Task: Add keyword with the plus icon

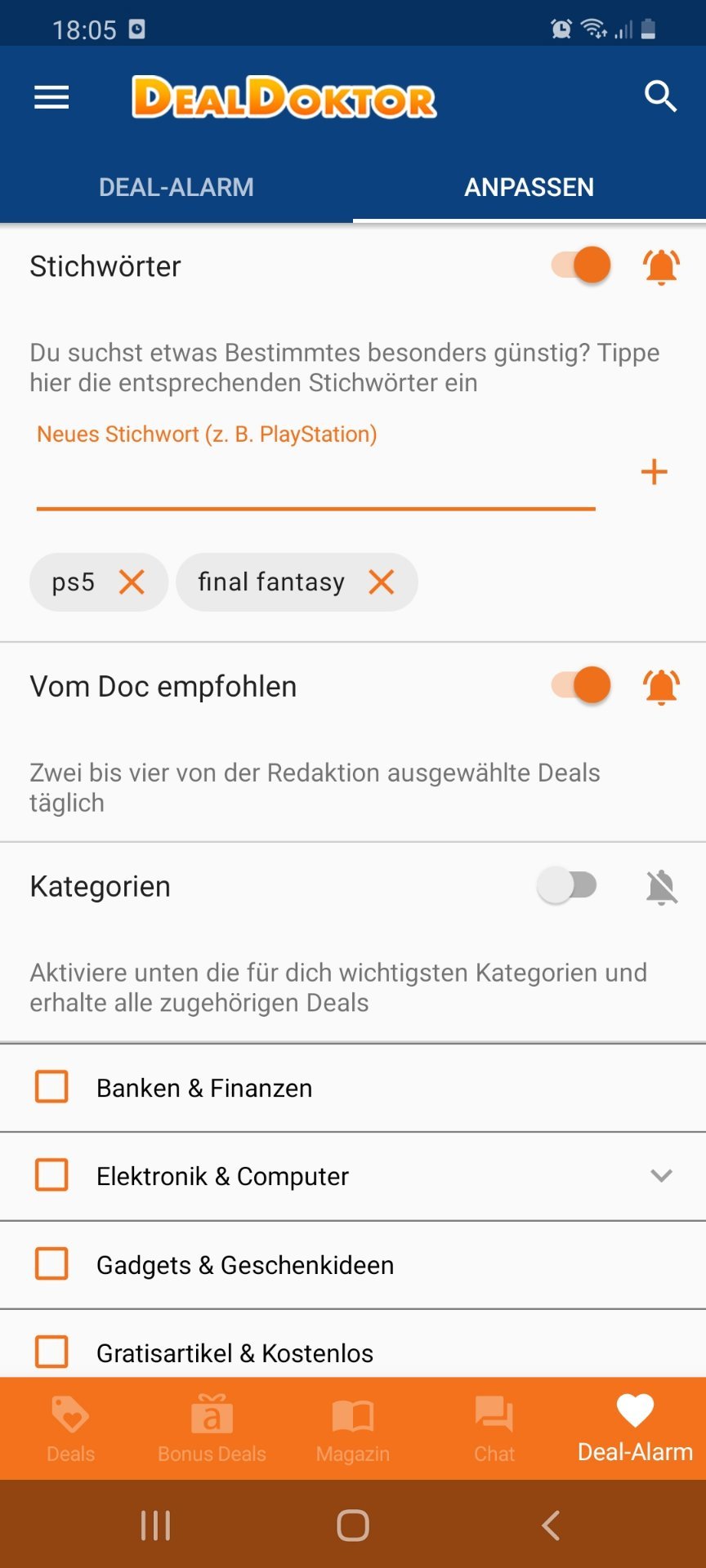Action: 654,472
